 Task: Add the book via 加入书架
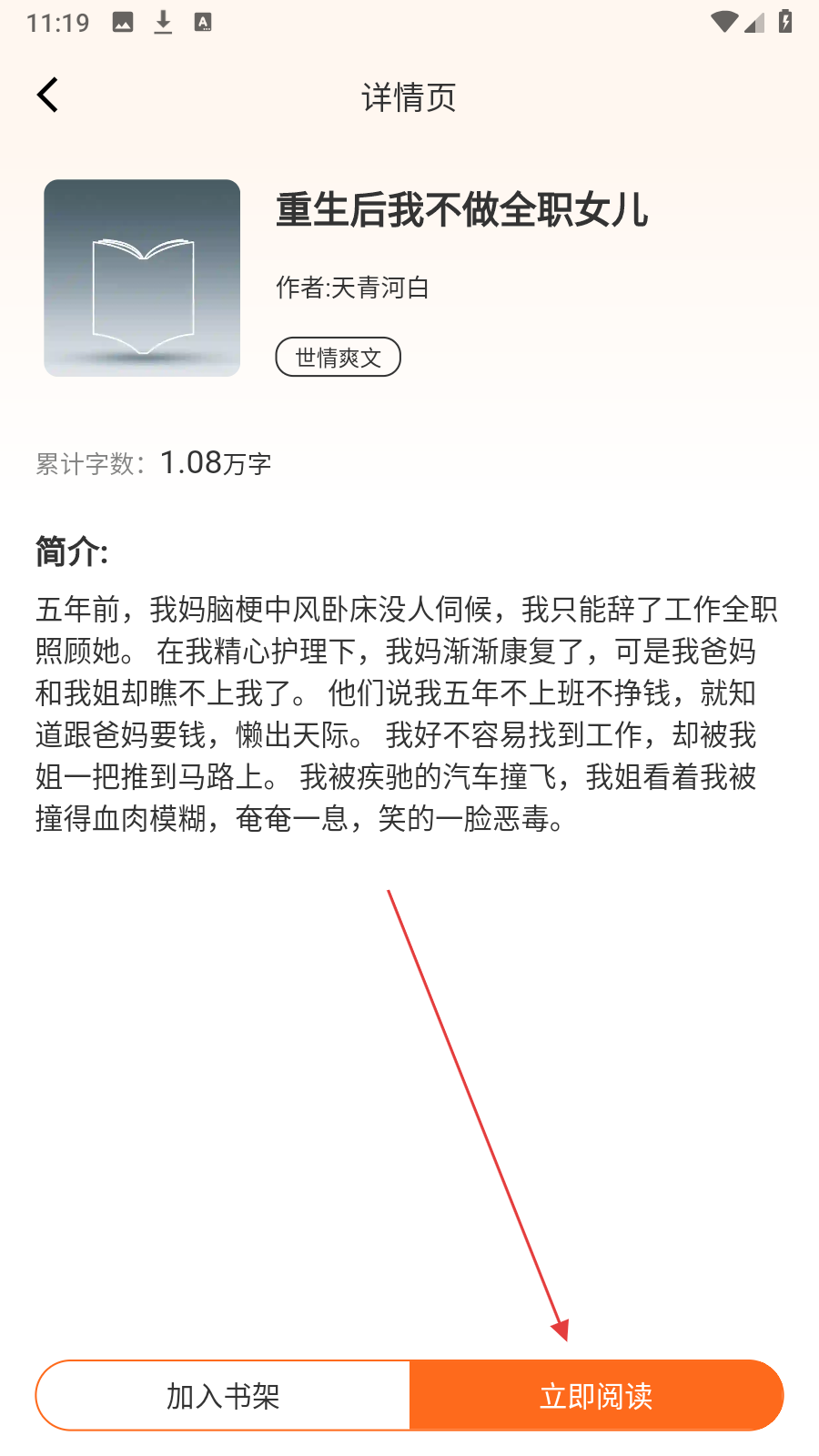coord(223,1395)
